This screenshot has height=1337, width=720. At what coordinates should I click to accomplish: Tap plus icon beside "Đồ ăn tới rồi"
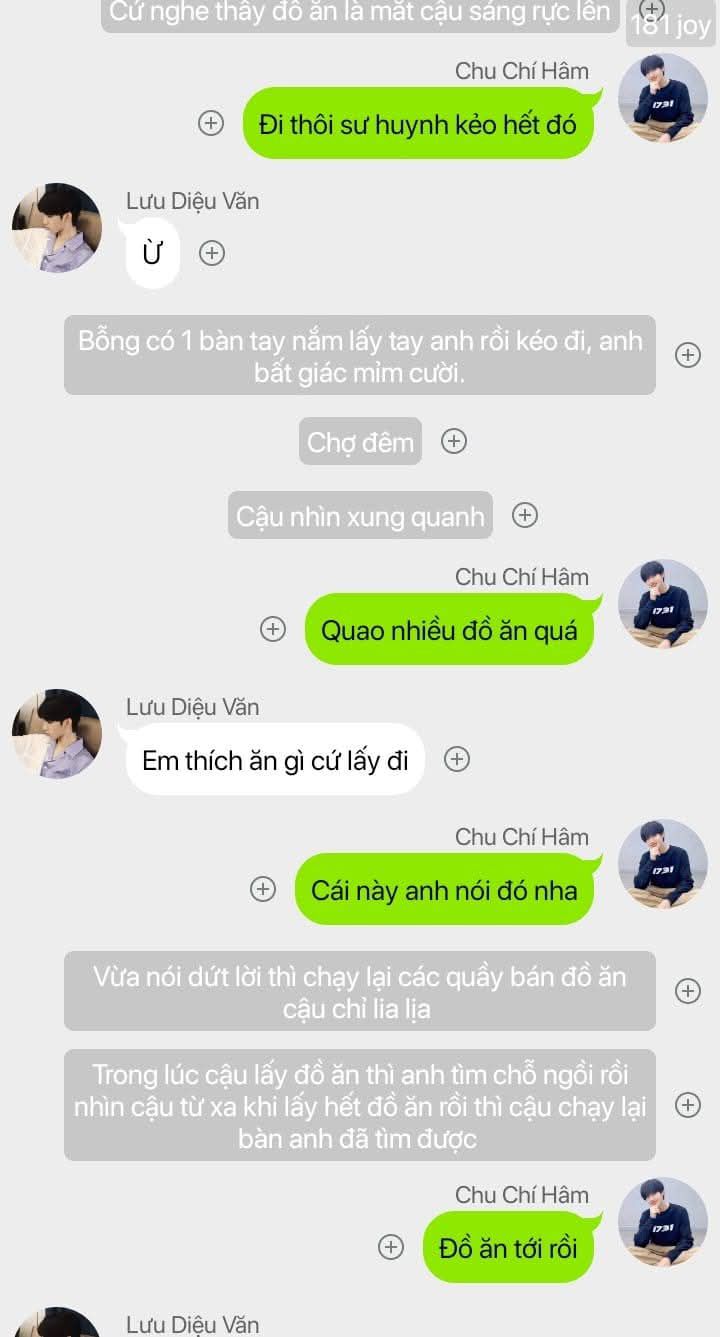pyautogui.click(x=391, y=1247)
